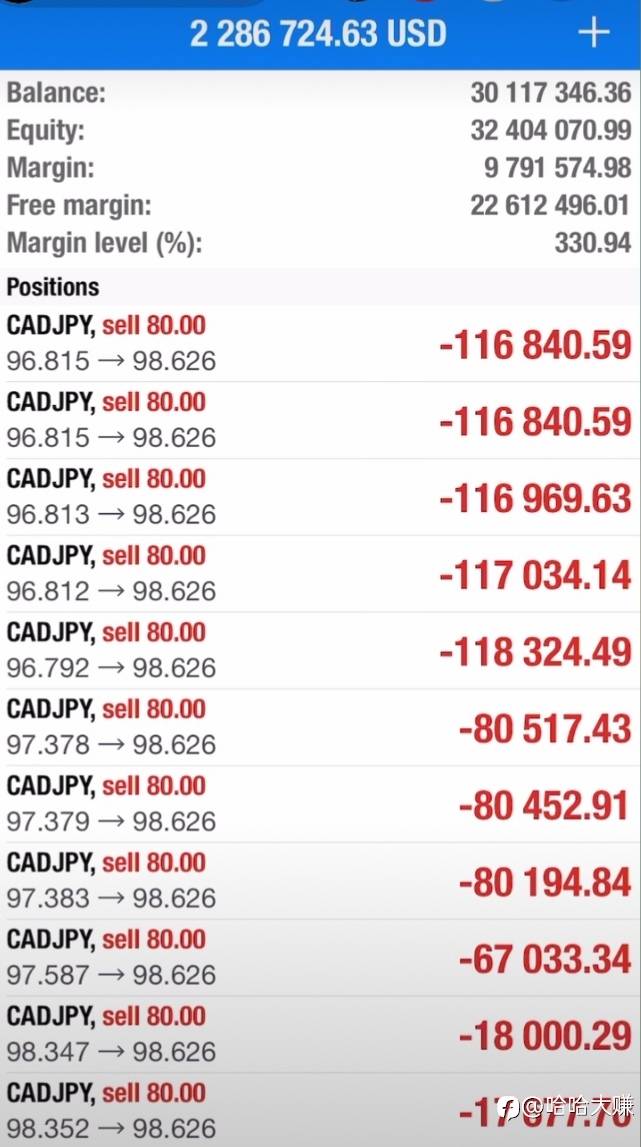Expand the CADJPY position with loss -80 452.91
This screenshot has width=641, height=1147.
pyautogui.click(x=320, y=805)
